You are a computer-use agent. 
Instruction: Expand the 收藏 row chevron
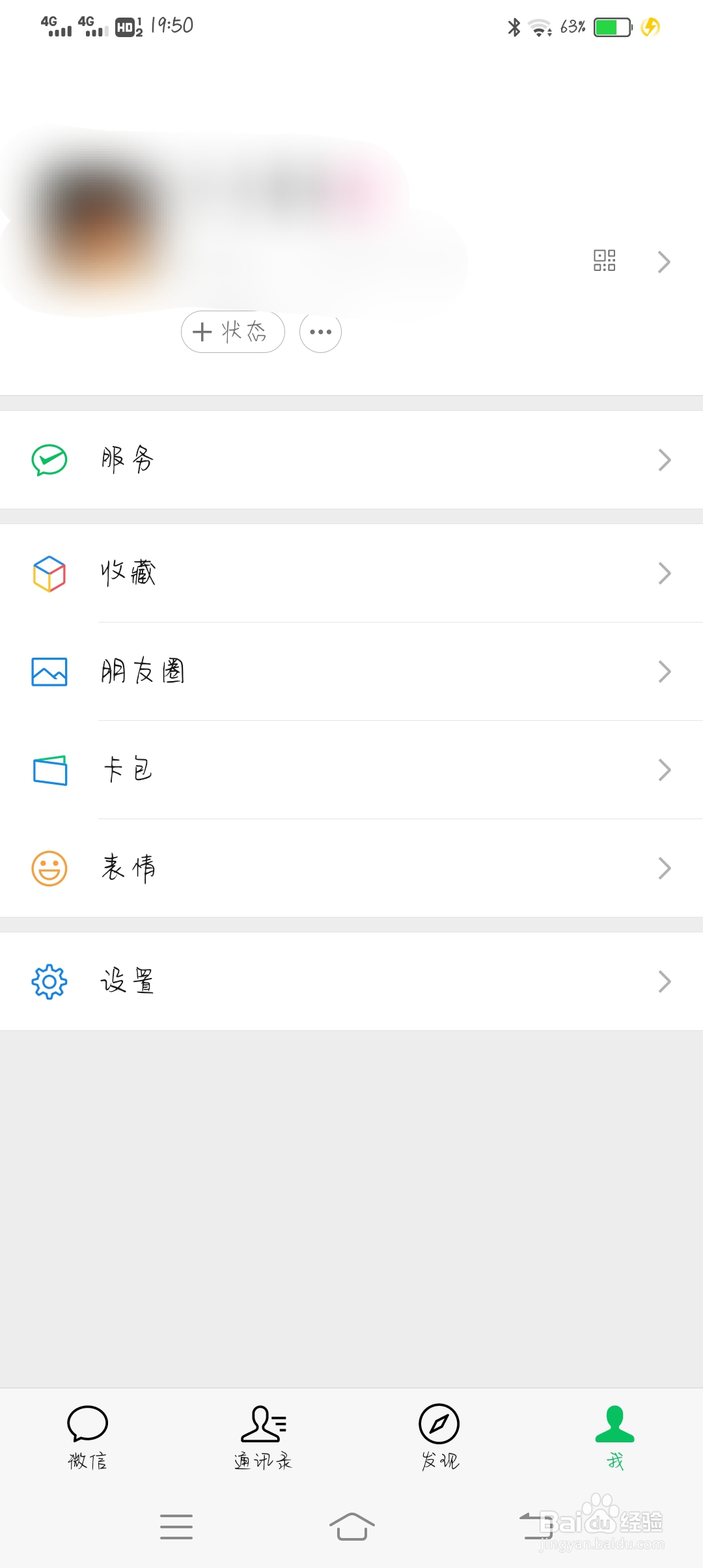[665, 573]
